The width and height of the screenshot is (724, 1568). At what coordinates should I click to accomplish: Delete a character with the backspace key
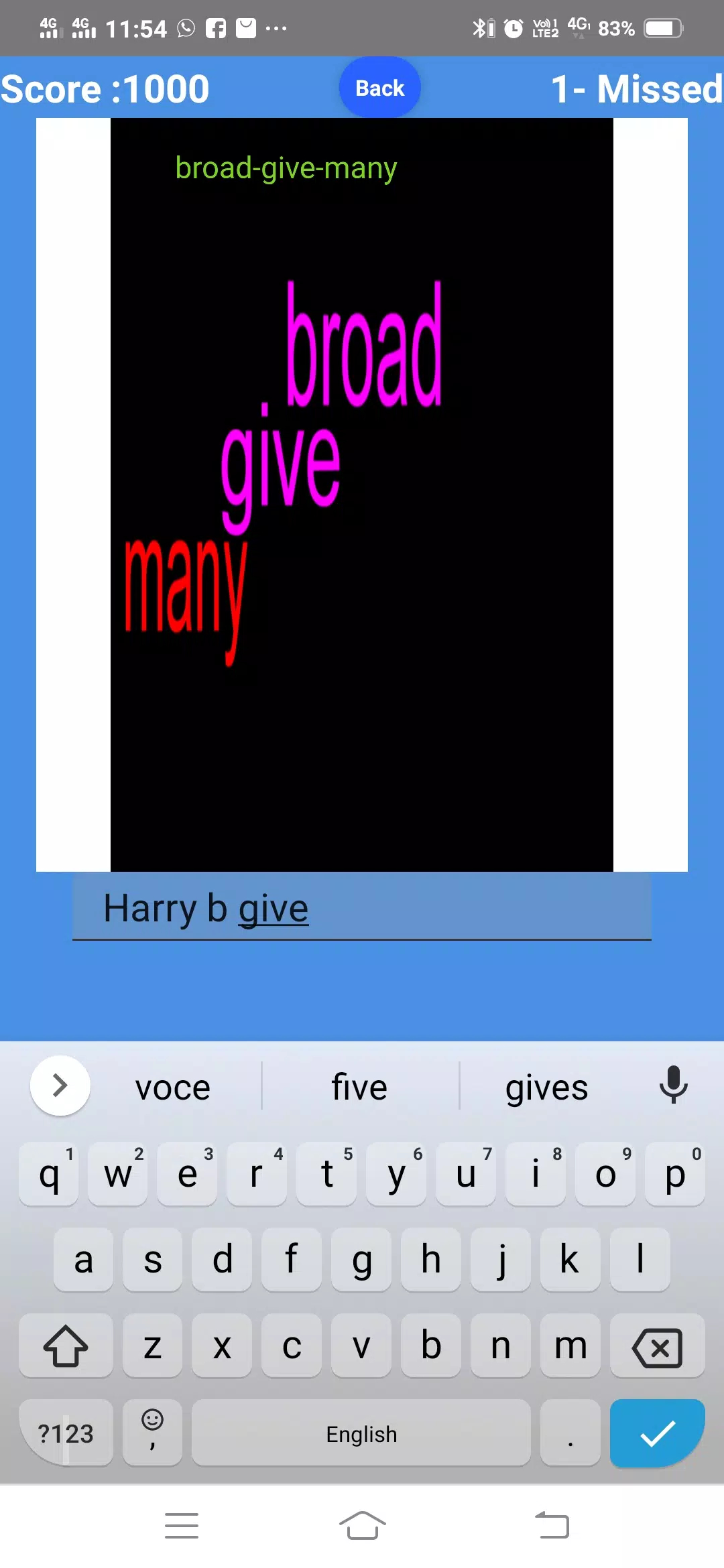(657, 1346)
